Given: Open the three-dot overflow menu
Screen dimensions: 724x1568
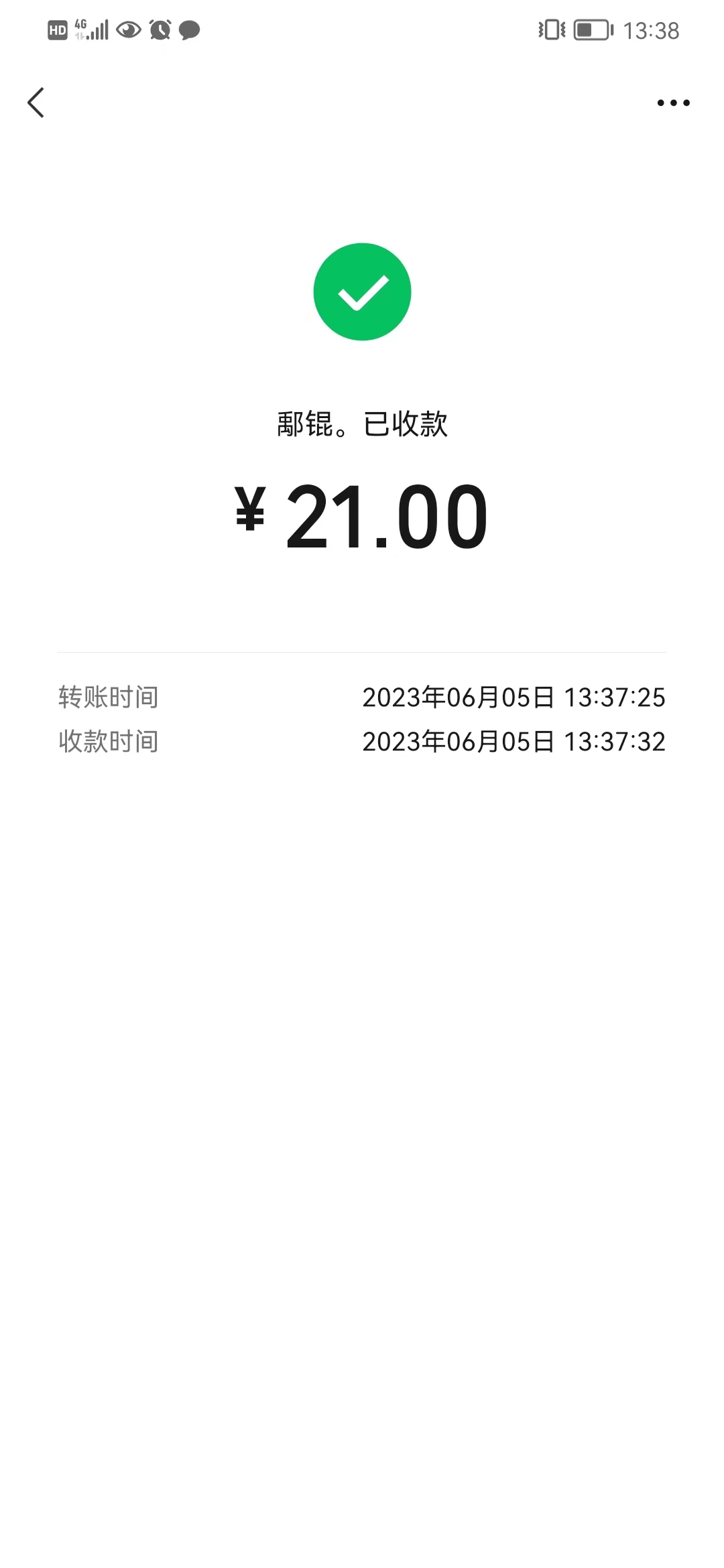Looking at the screenshot, I should tap(673, 103).
